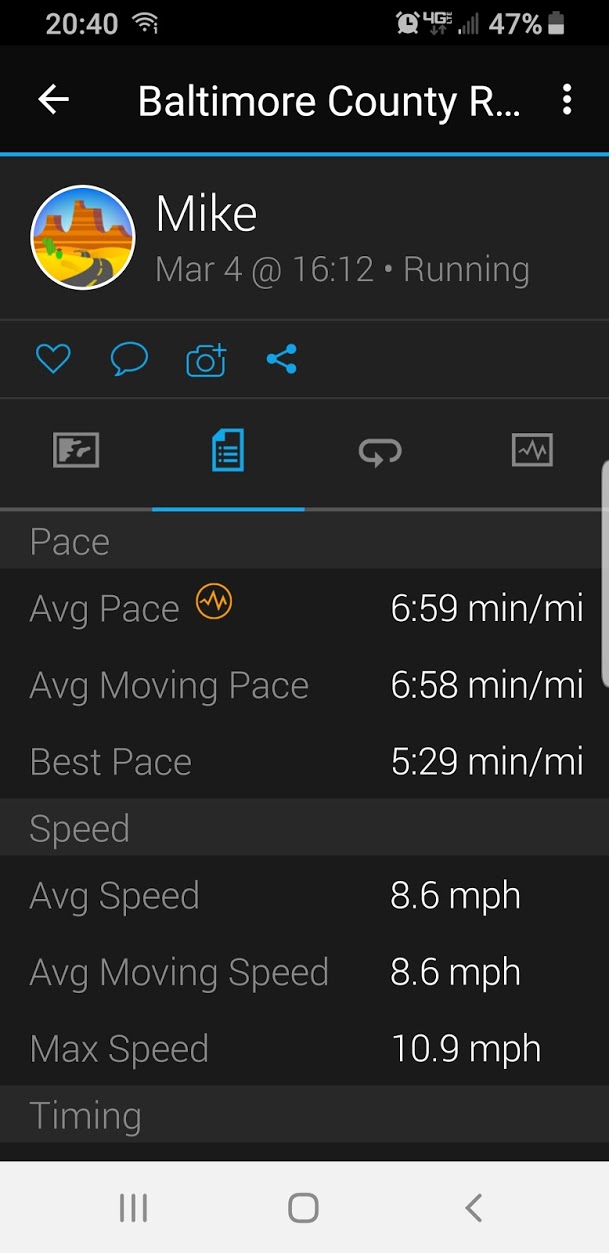The height and width of the screenshot is (1253, 609).
Task: Add a photo with the camera icon
Action: point(206,360)
